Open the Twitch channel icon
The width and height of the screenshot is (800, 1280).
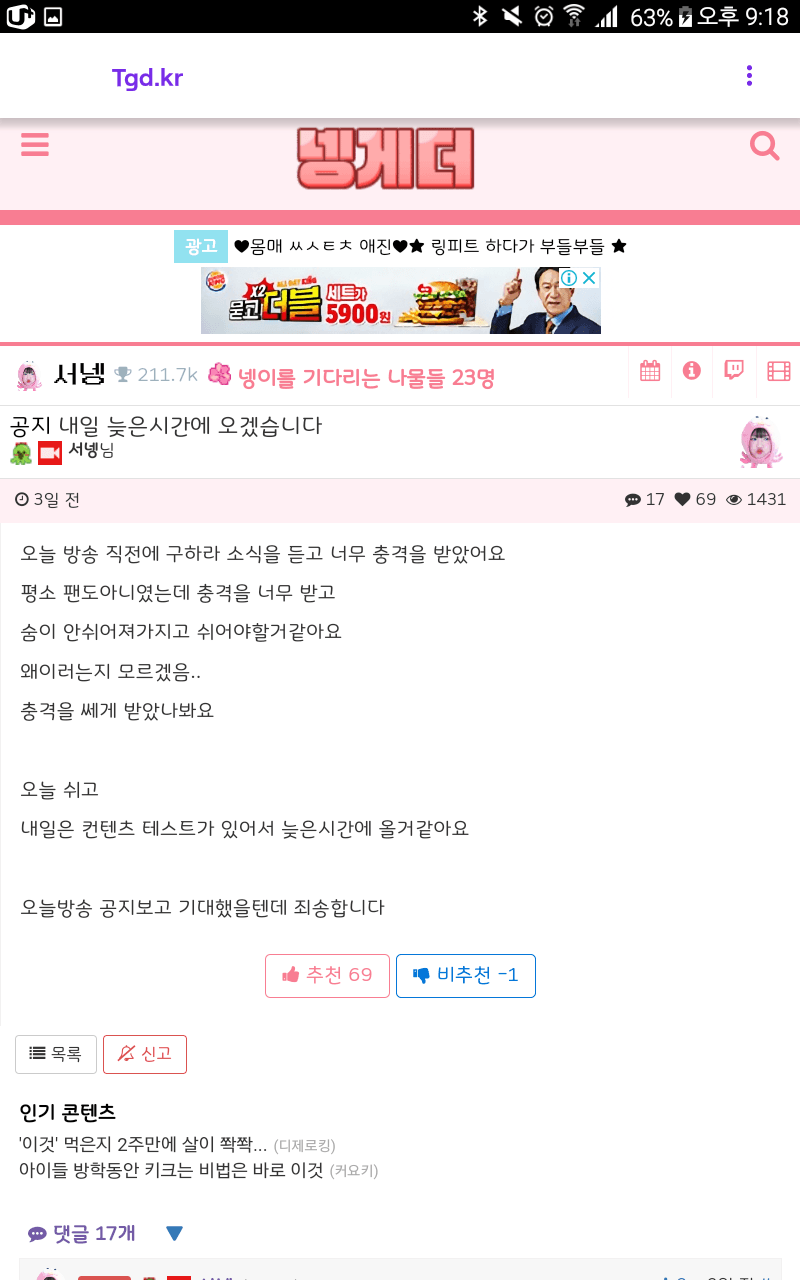click(734, 372)
